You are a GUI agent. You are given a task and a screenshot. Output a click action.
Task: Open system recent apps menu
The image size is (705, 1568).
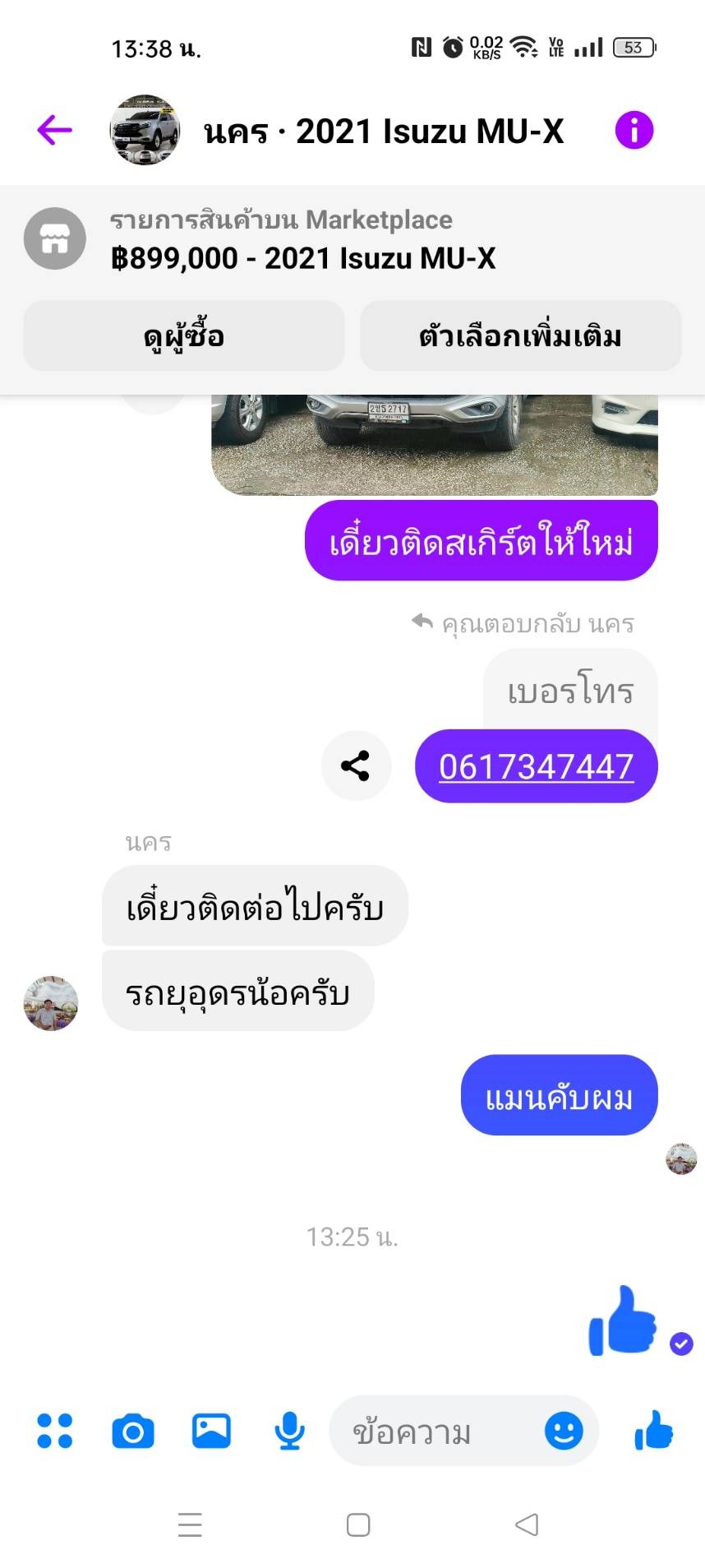pos(190,1524)
